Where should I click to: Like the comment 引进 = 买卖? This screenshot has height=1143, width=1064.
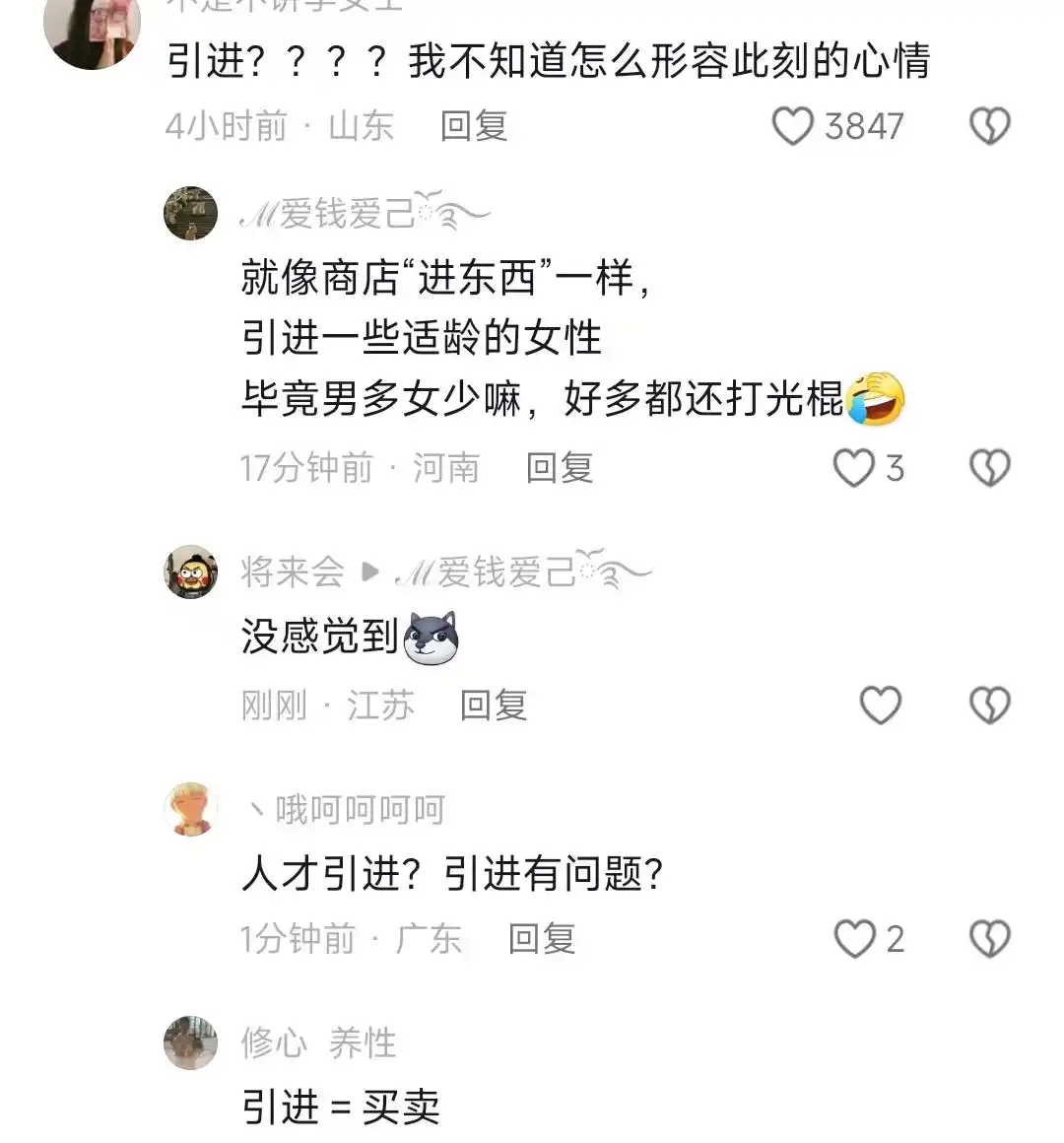[880, 1138]
